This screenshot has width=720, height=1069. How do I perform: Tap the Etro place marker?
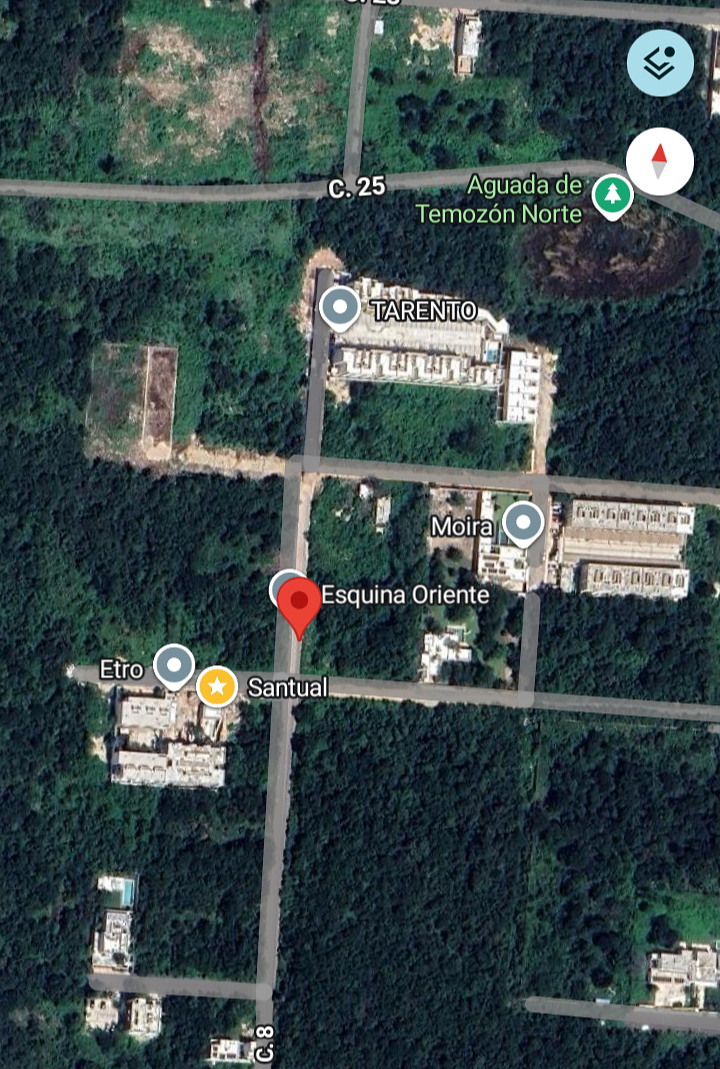tap(175, 666)
